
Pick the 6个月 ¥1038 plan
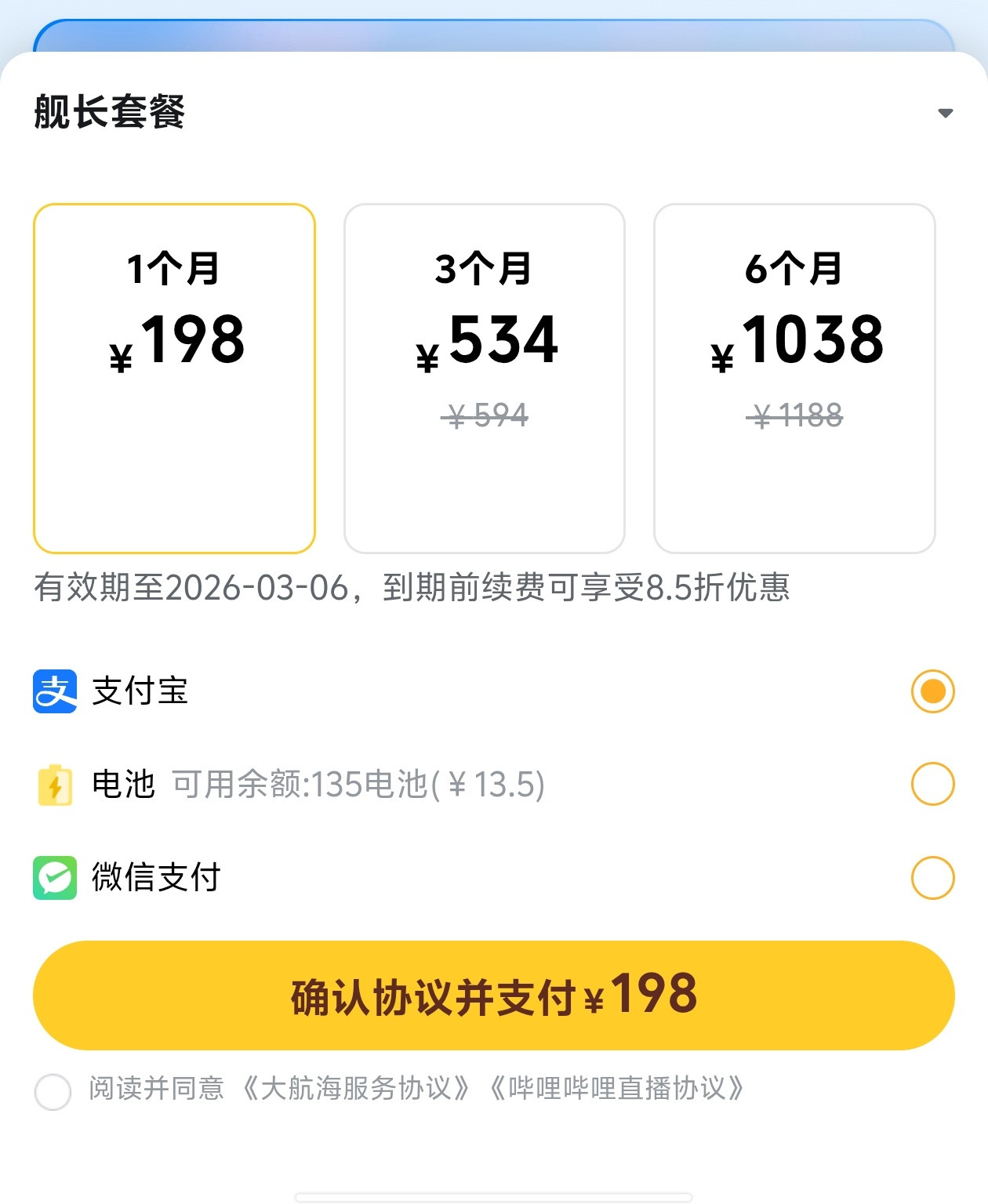[x=794, y=378]
